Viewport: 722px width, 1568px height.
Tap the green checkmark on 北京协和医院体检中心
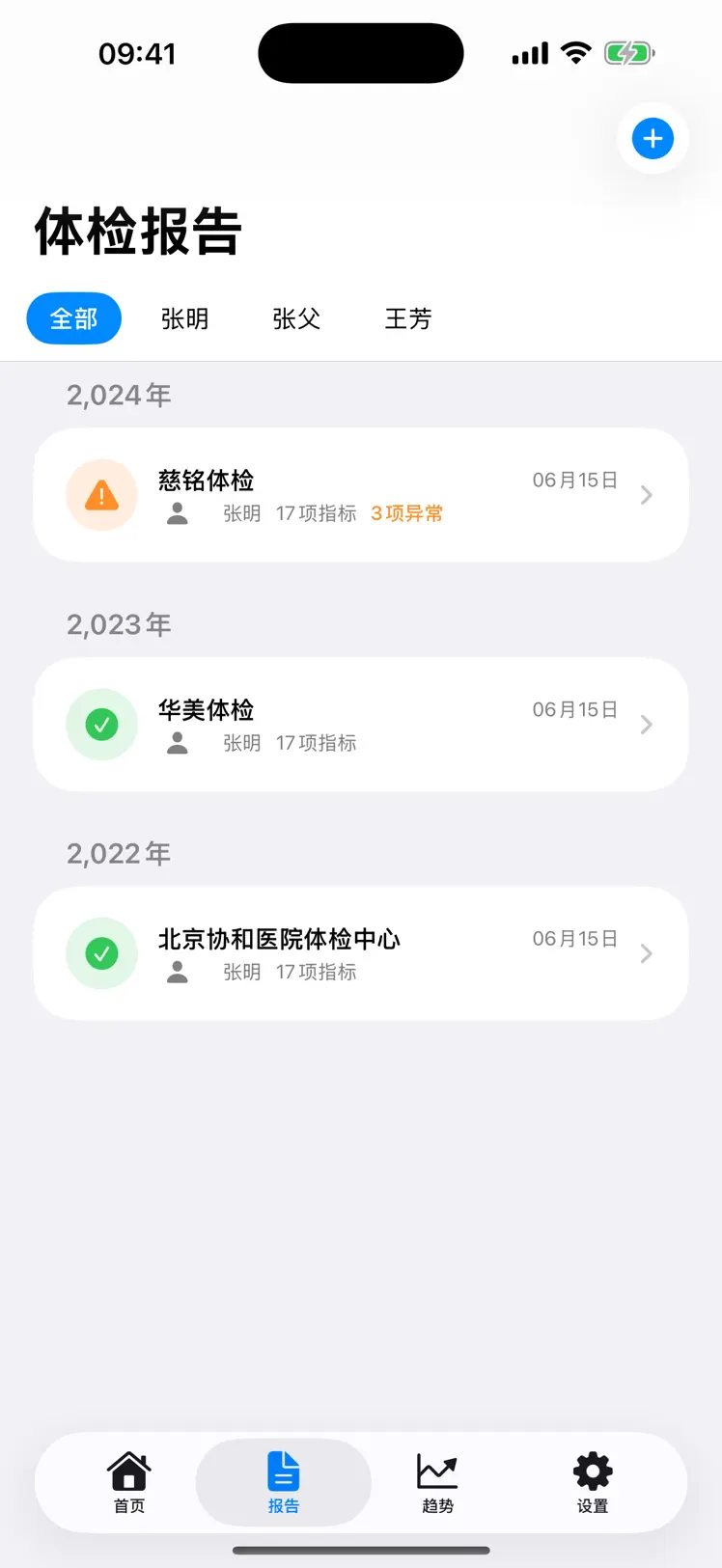(101, 953)
